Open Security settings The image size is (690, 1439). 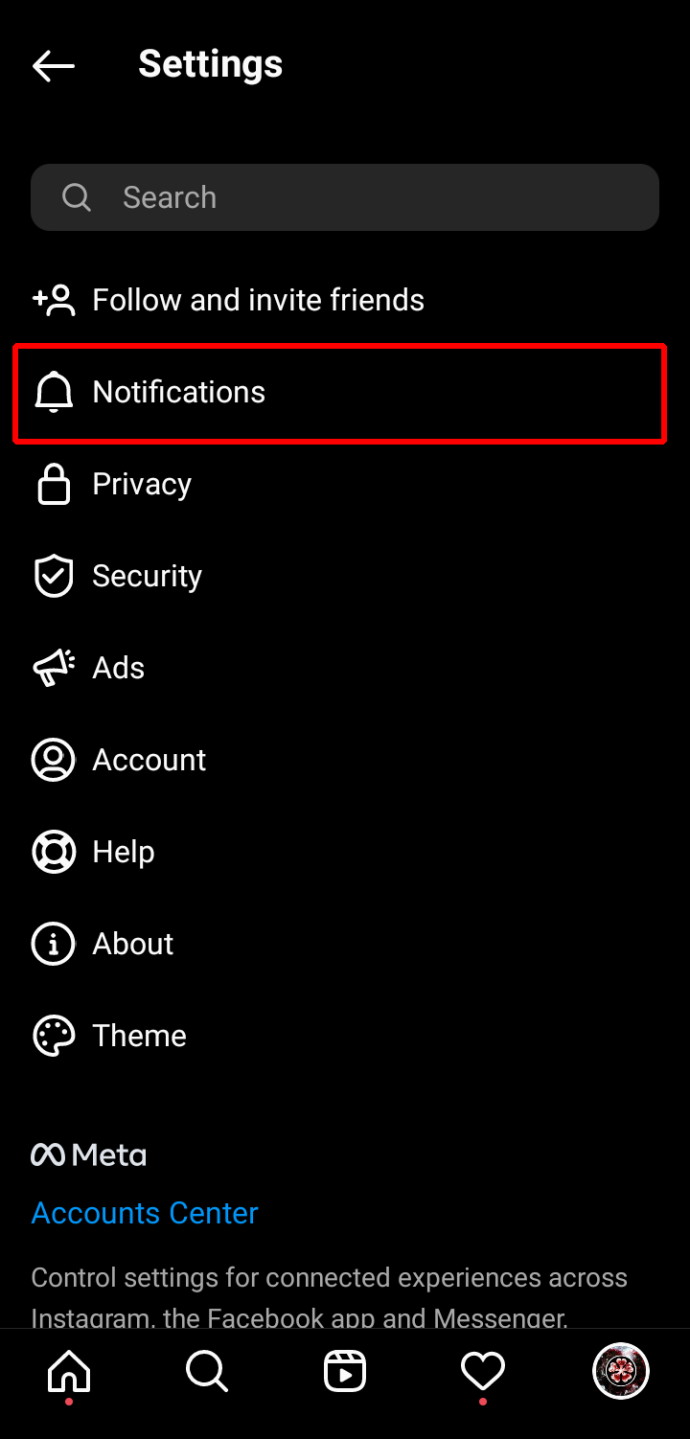pos(345,576)
